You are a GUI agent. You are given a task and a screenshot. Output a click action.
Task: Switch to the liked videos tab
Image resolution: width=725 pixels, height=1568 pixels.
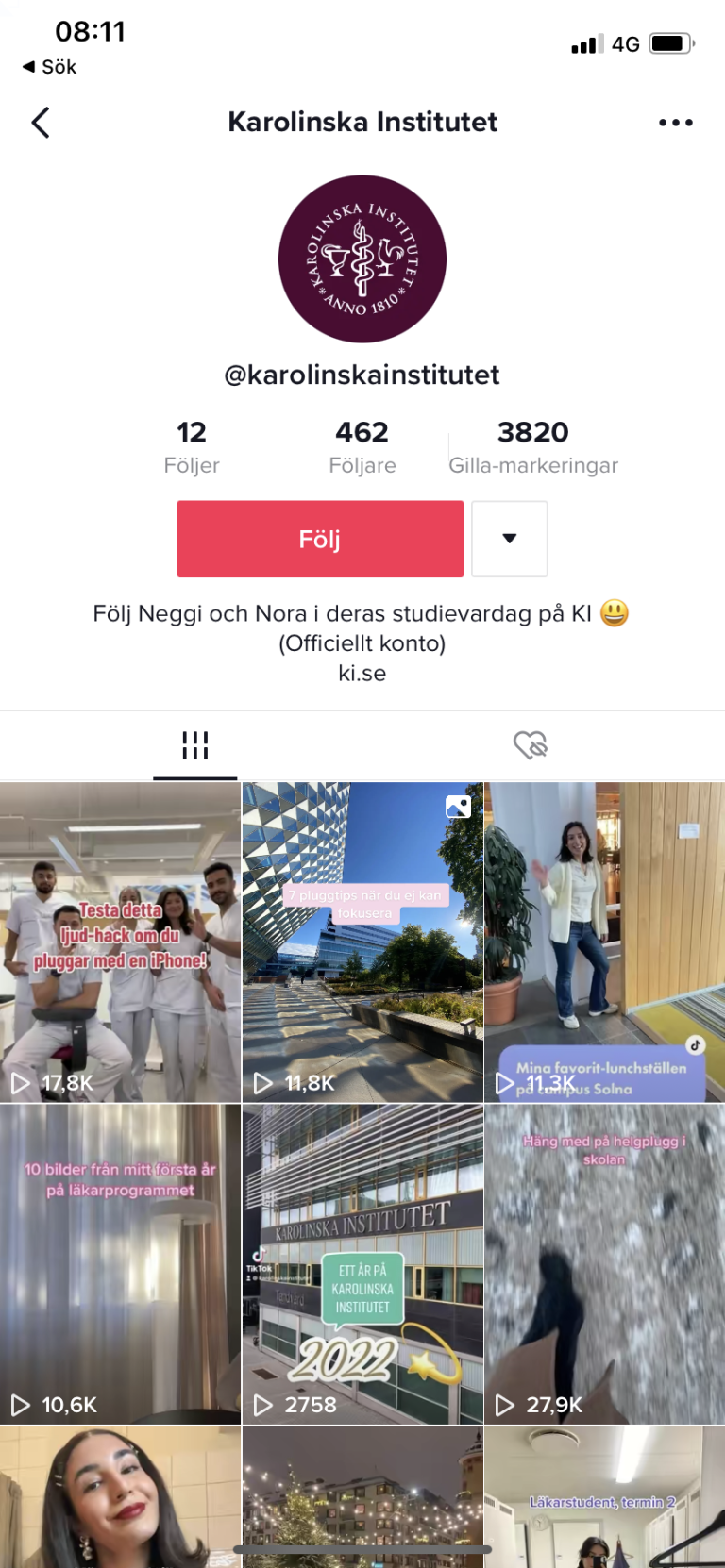pos(531,745)
